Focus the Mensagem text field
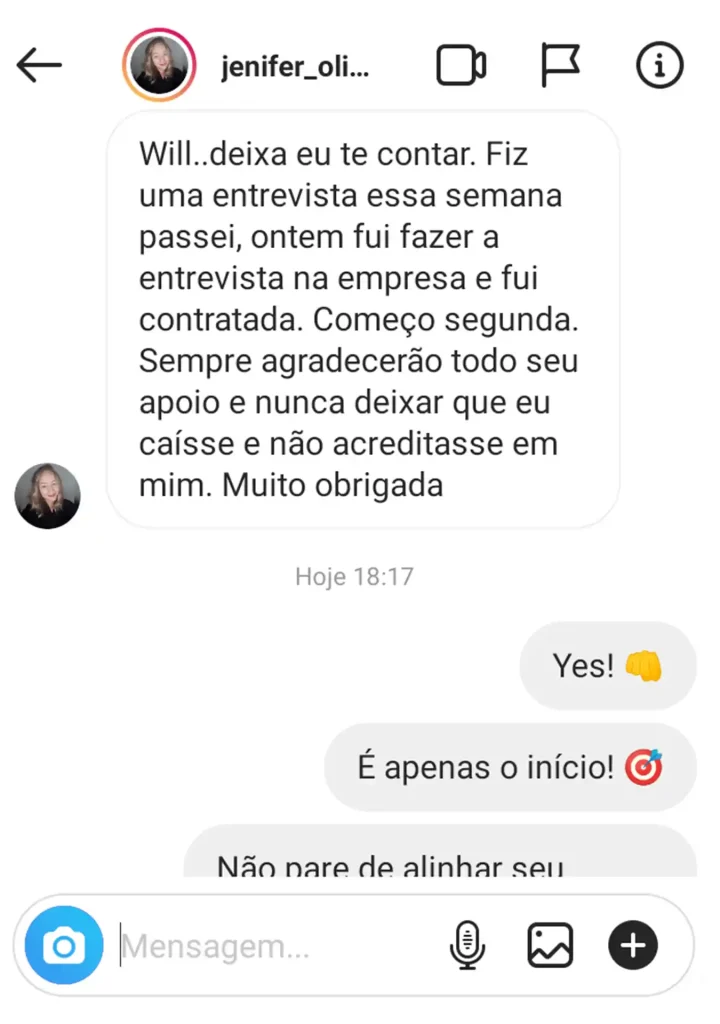This screenshot has height=1024, width=720. pos(270,945)
